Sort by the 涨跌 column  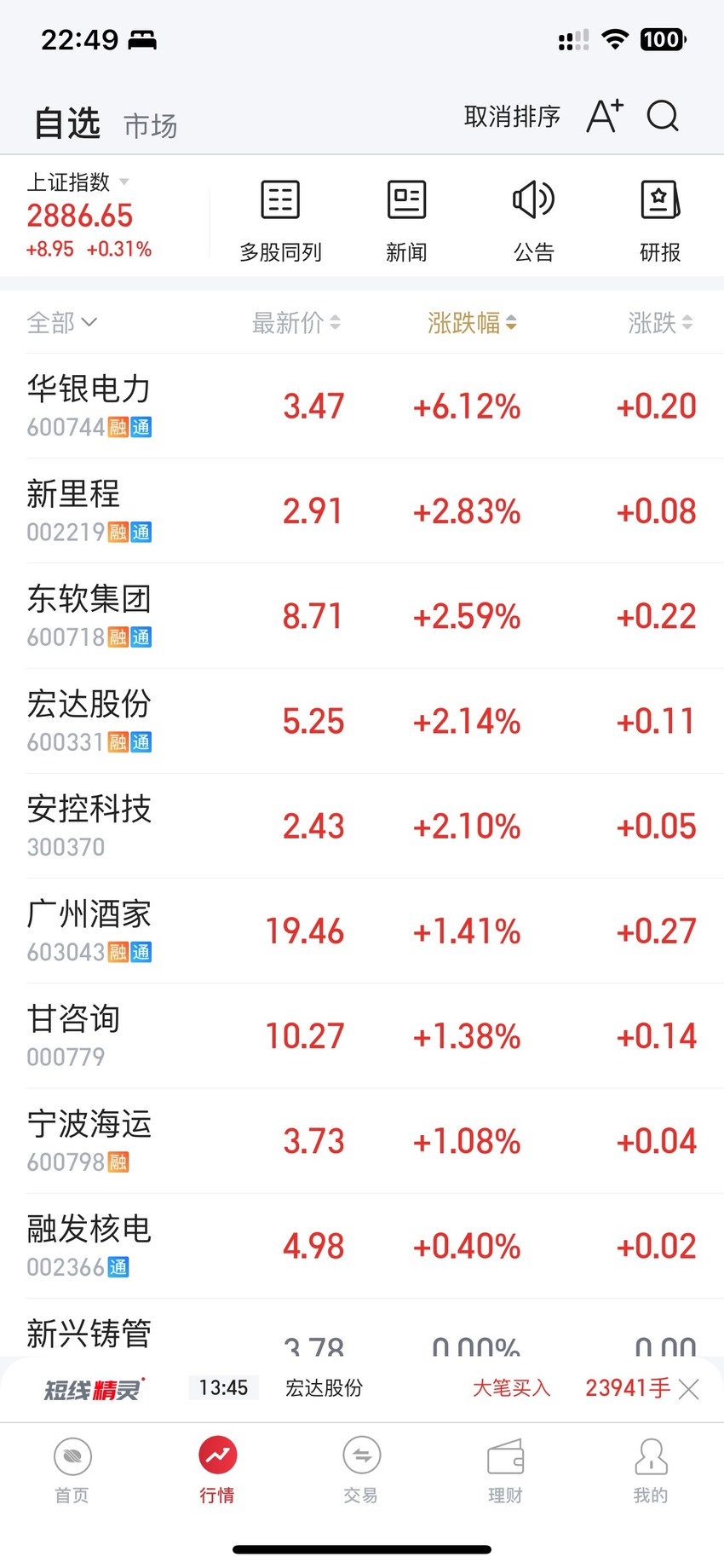660,323
